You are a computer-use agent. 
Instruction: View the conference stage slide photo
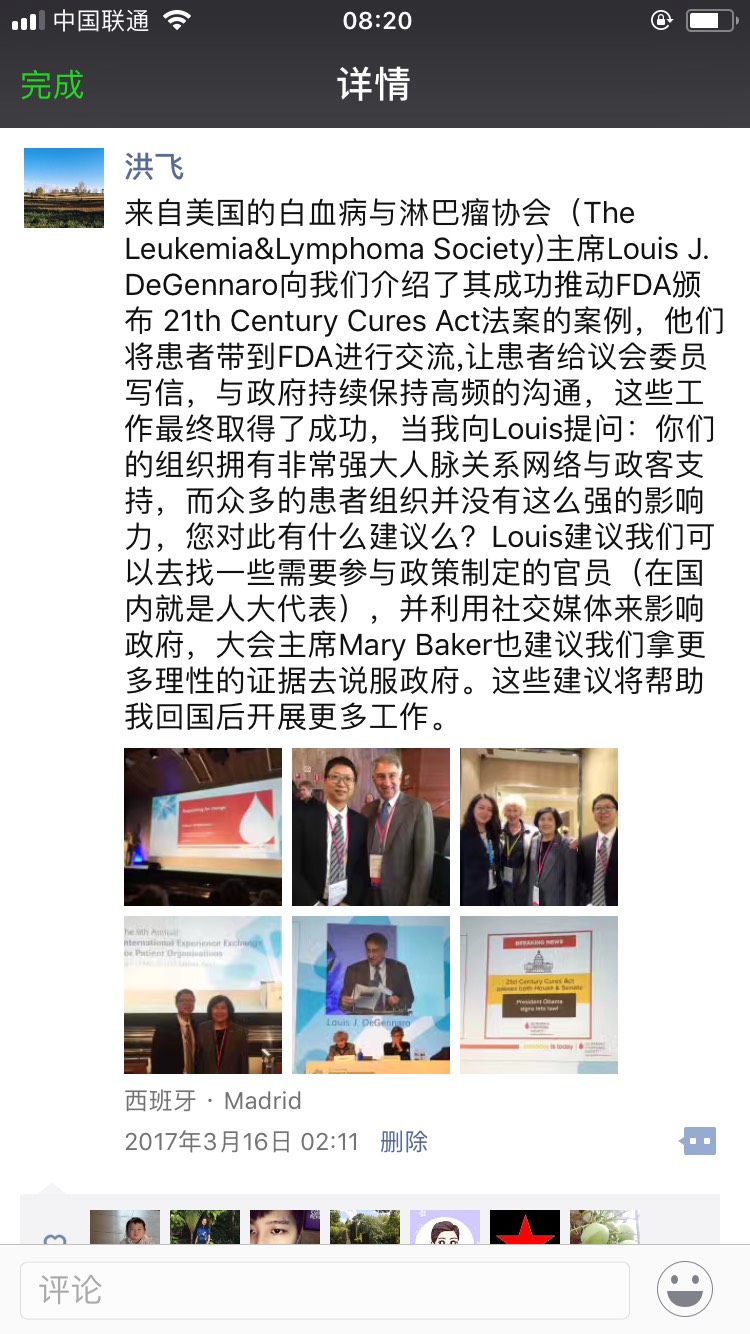click(x=203, y=827)
